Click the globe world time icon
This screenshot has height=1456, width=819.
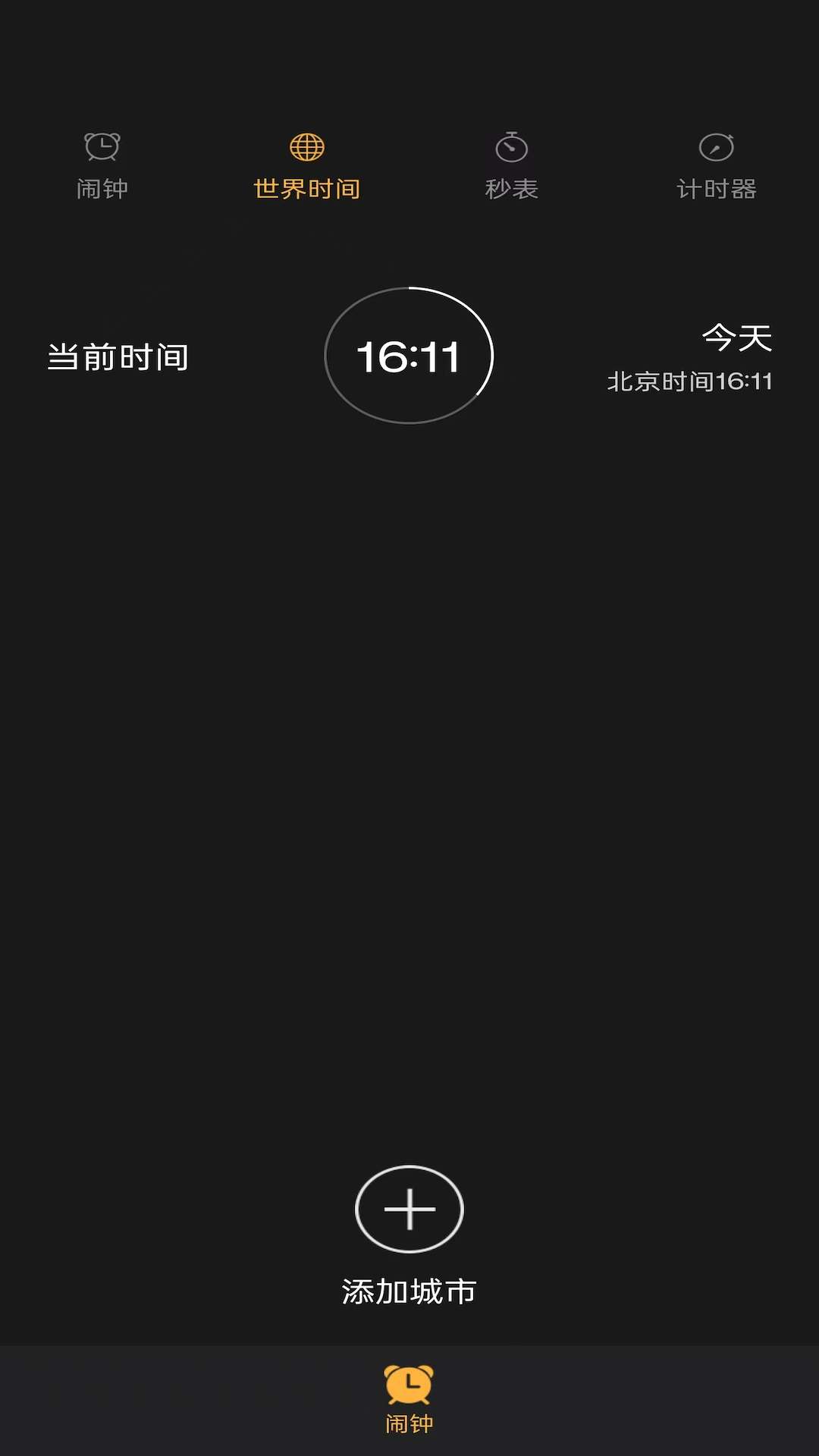308,148
